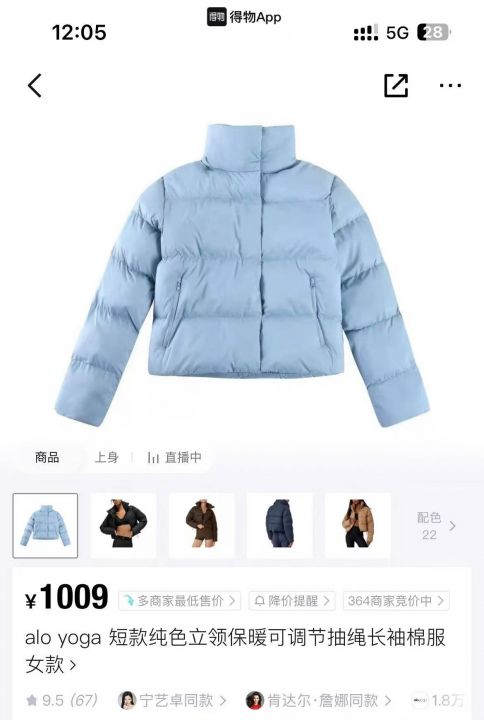Select the brown jacket color thumbnail
Image resolution: width=484 pixels, height=720 pixels.
[201, 526]
